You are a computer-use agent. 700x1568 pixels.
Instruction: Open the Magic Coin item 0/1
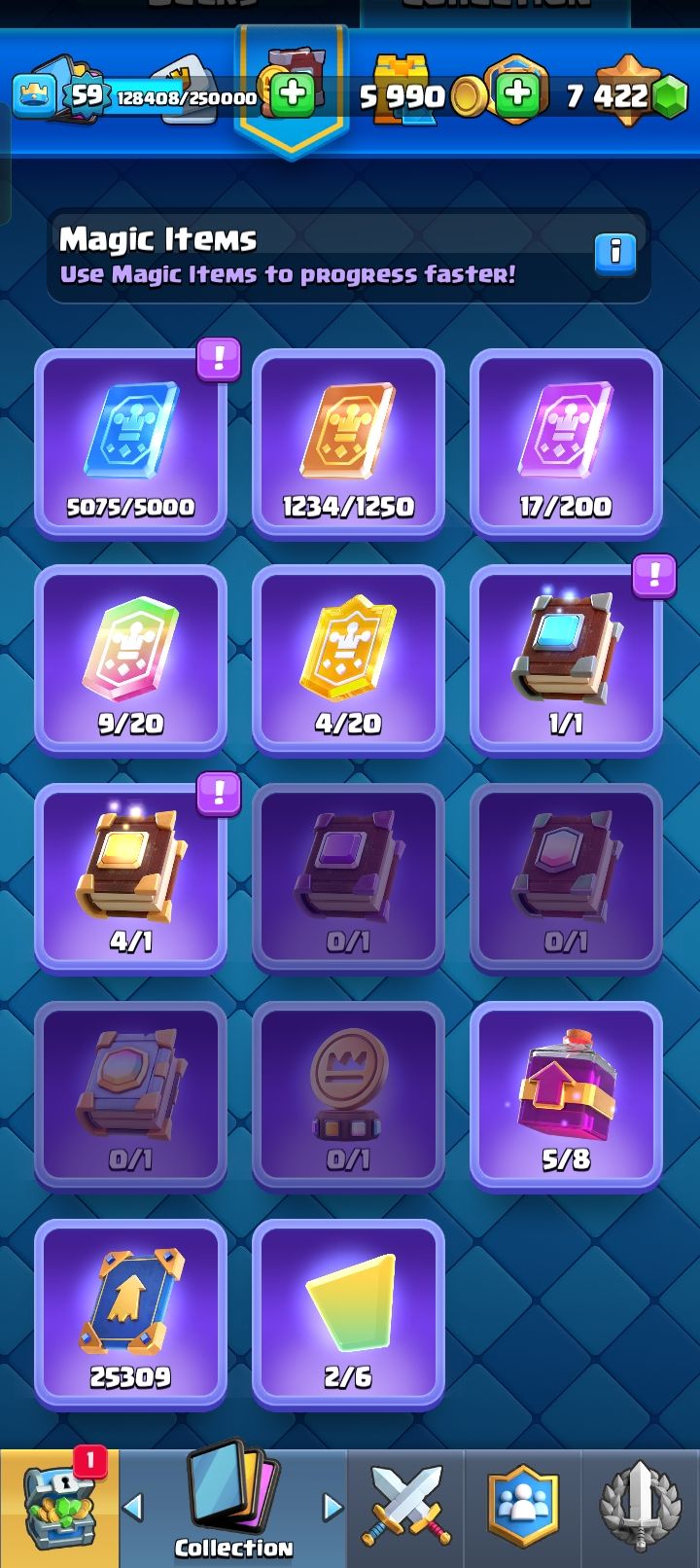pyautogui.click(x=348, y=1095)
